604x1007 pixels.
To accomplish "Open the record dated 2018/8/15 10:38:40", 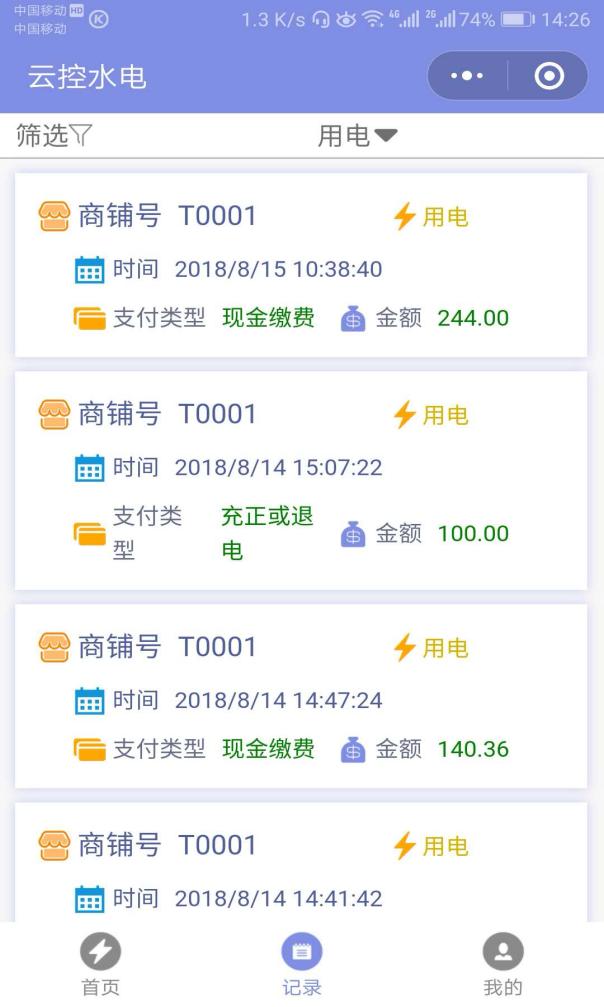I will (301, 265).
